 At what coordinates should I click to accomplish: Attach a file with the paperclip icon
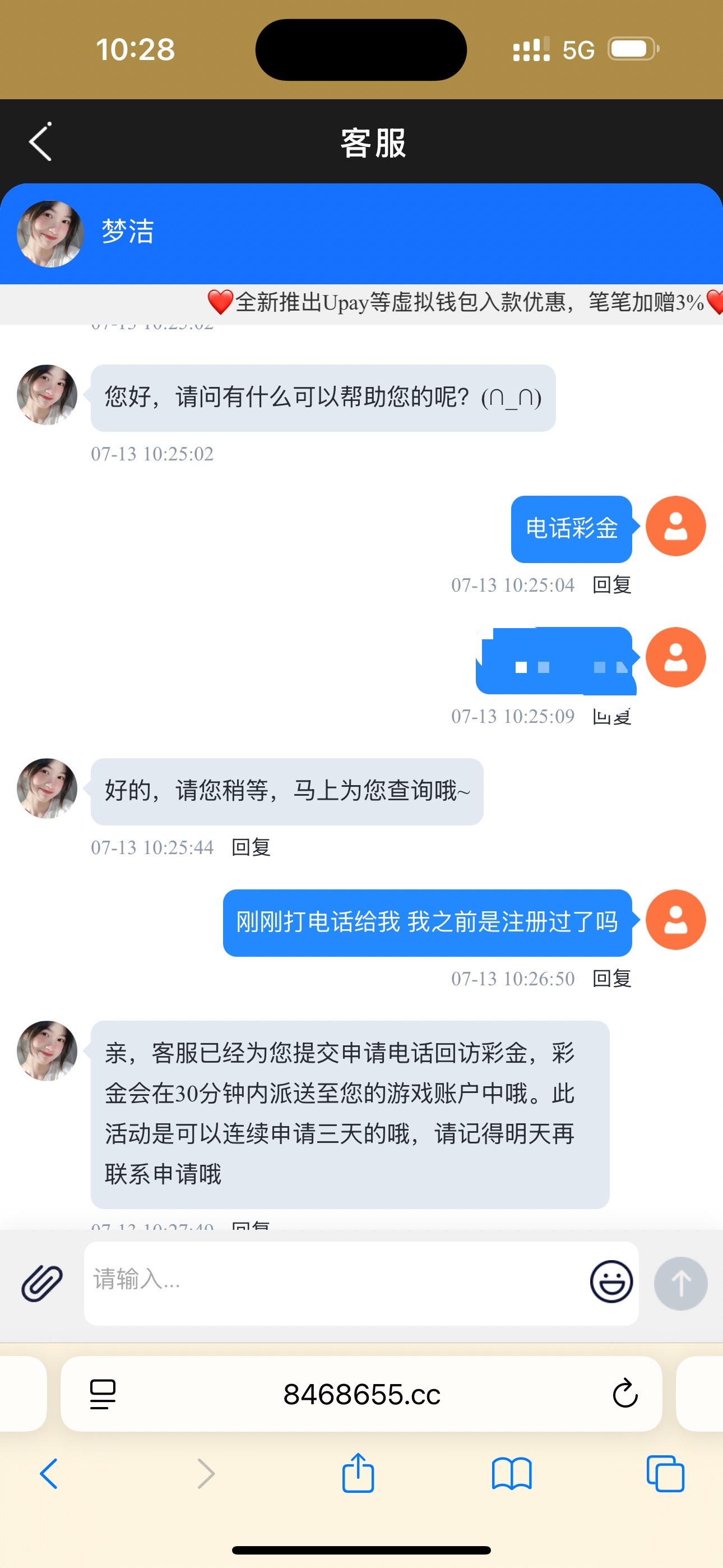pyautogui.click(x=41, y=1283)
